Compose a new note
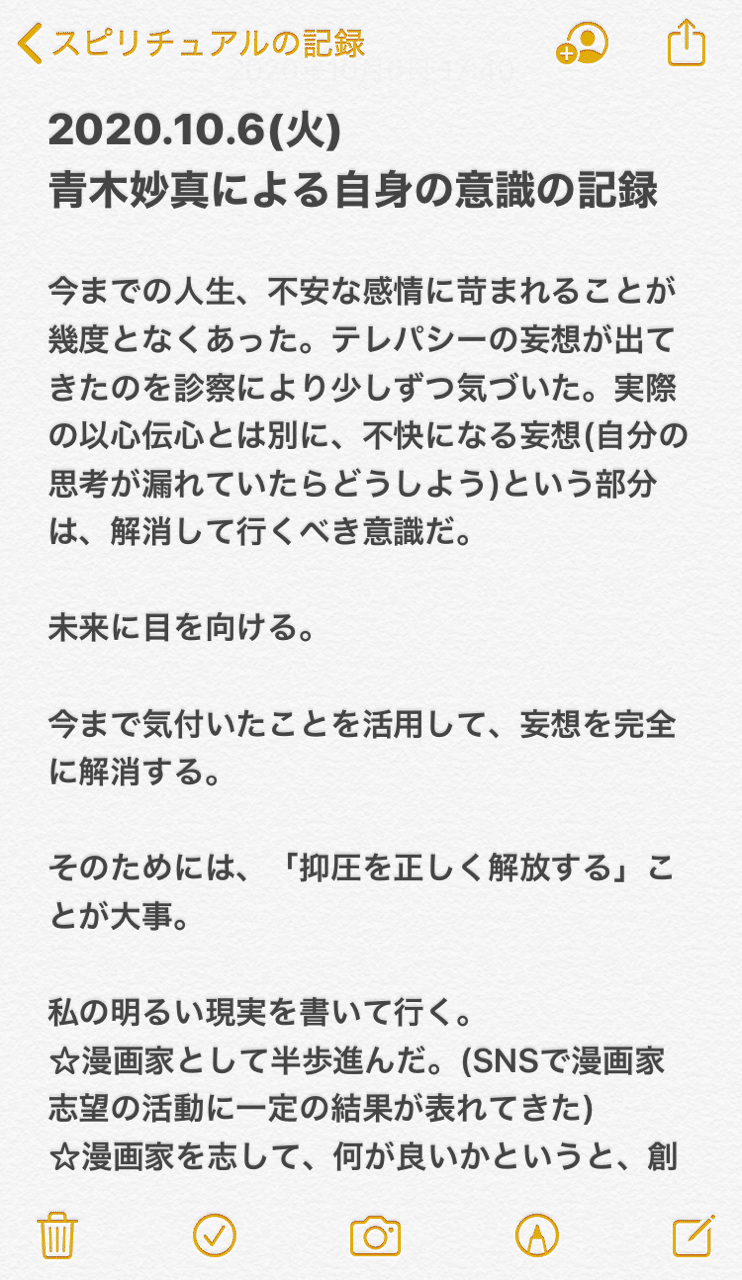742x1280 pixels. click(693, 1235)
